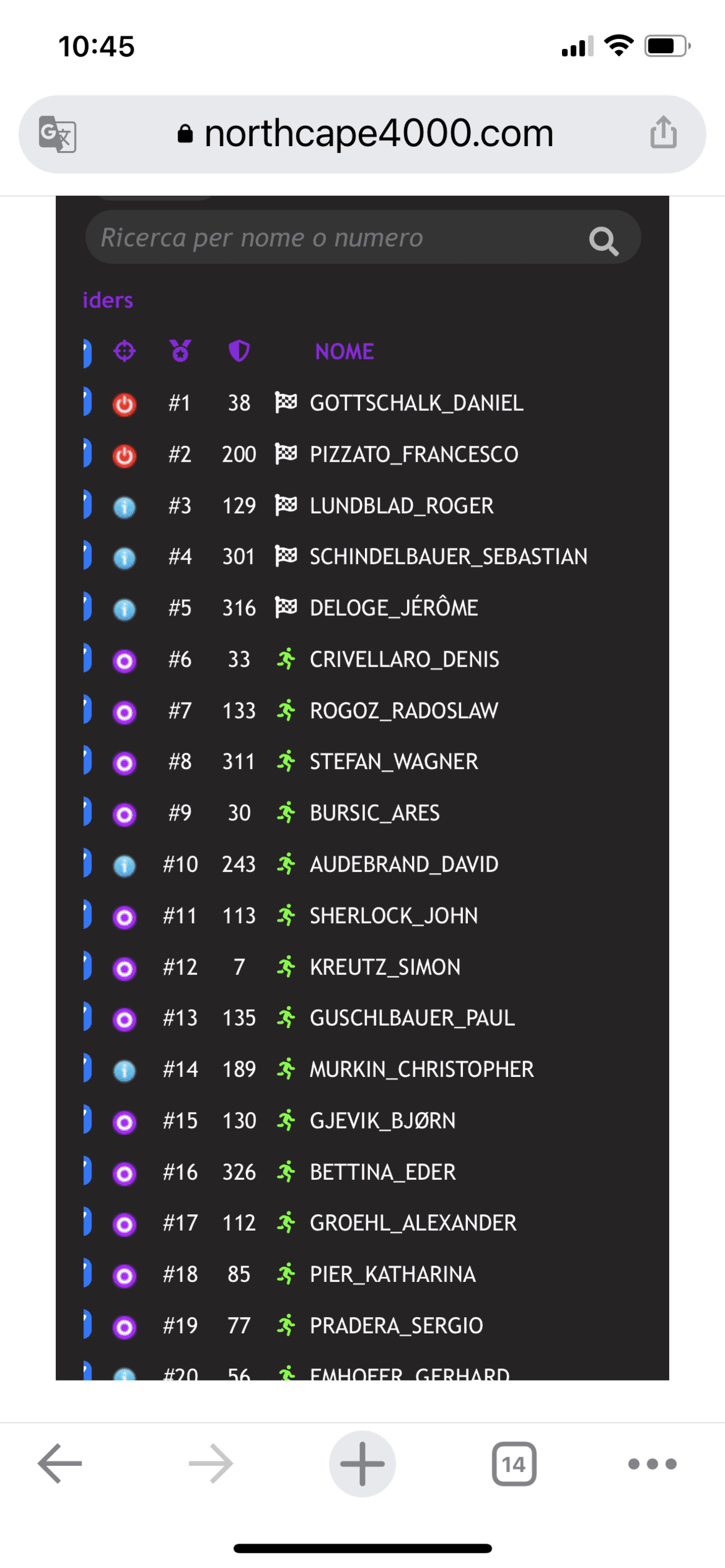Tap the magnifying glass search icon

coord(603,241)
